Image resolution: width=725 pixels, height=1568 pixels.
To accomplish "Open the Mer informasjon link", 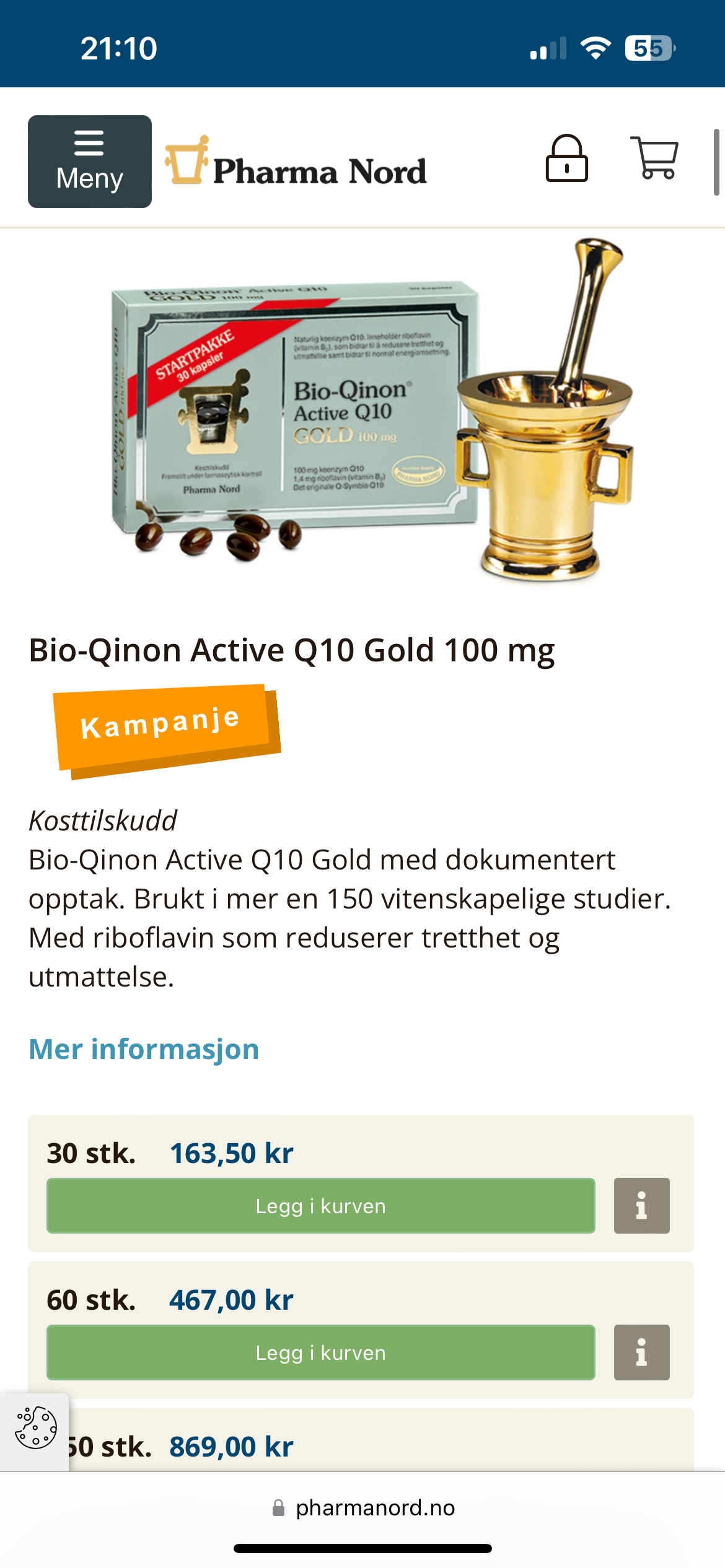I will click(144, 1049).
